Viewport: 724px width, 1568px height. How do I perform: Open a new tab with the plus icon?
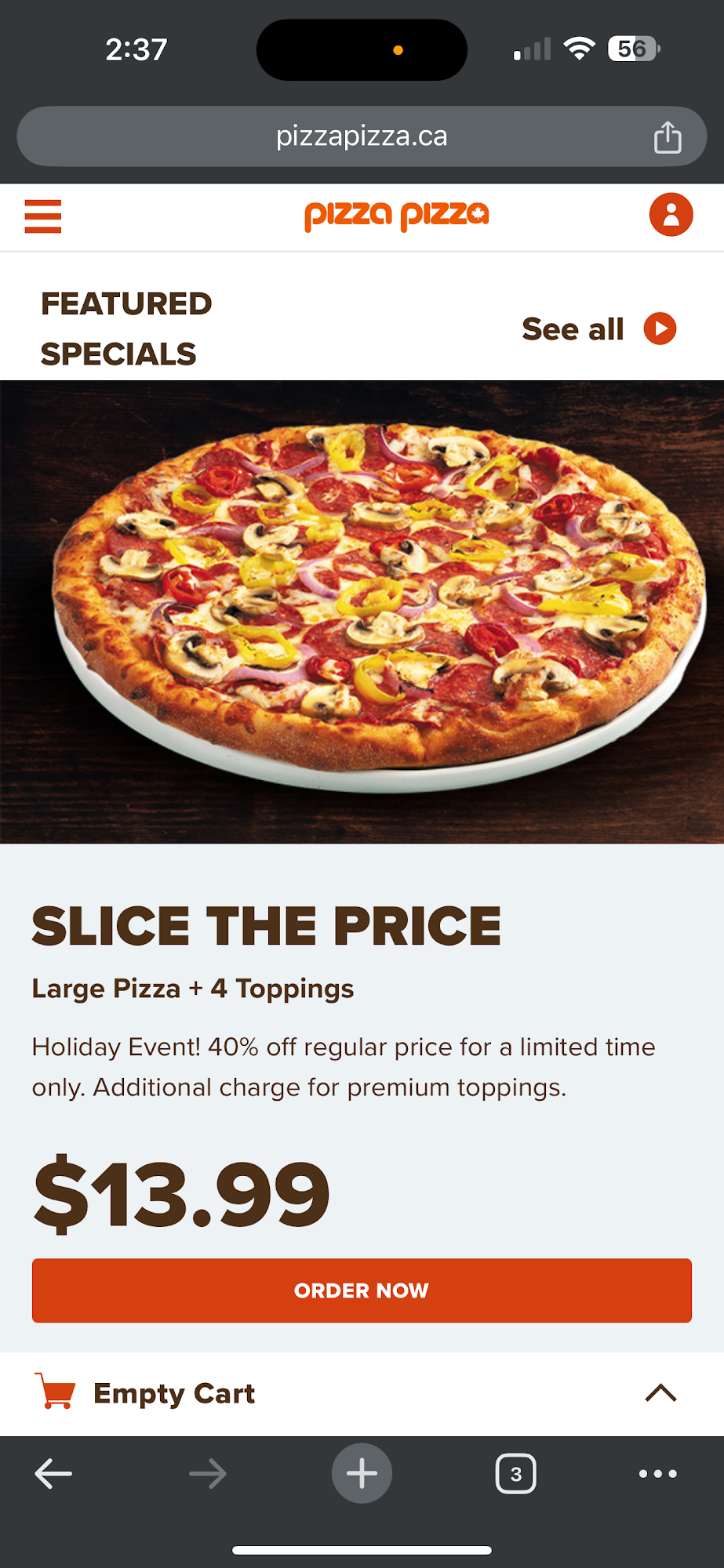[x=361, y=1472]
